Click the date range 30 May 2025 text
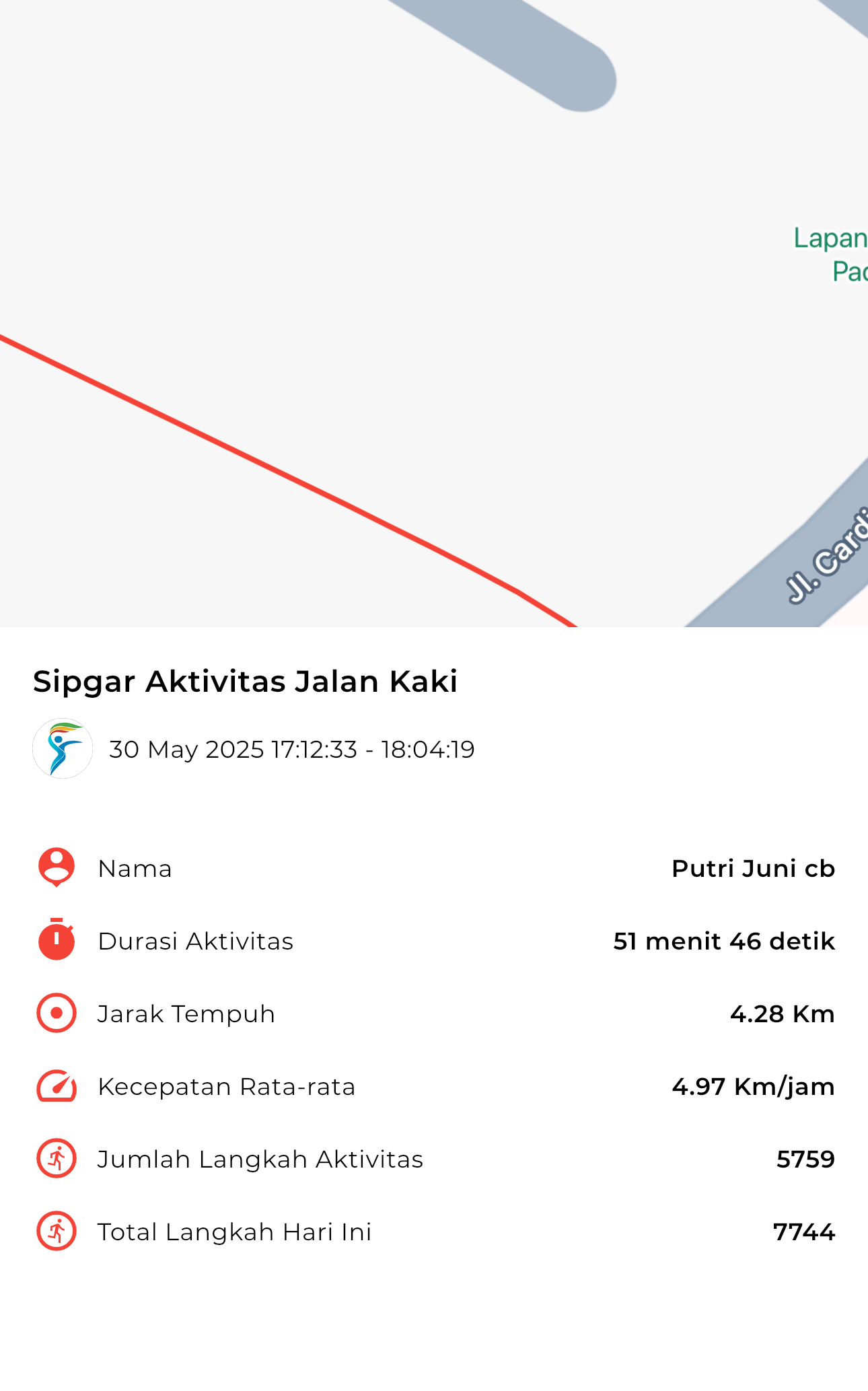 292,749
